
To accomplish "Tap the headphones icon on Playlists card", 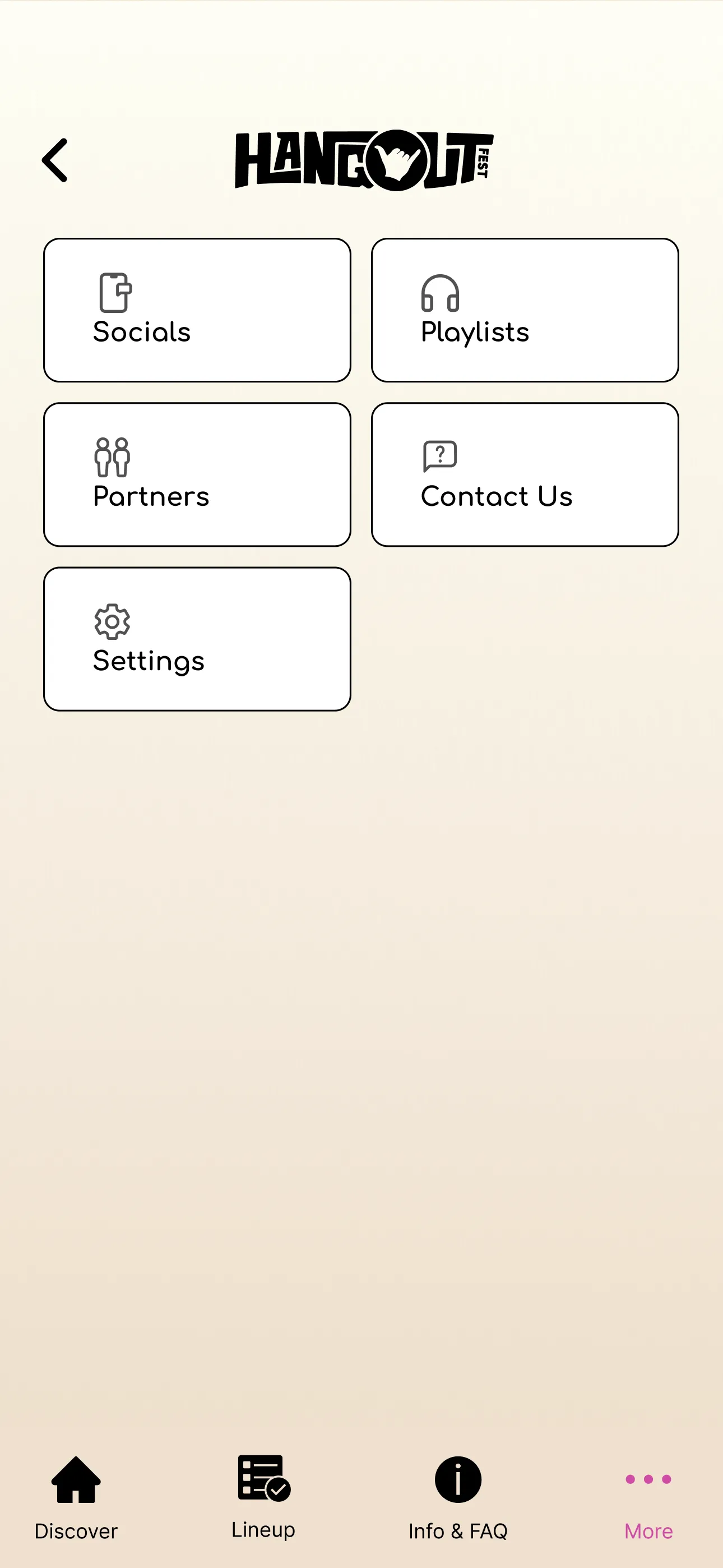I will [x=441, y=292].
